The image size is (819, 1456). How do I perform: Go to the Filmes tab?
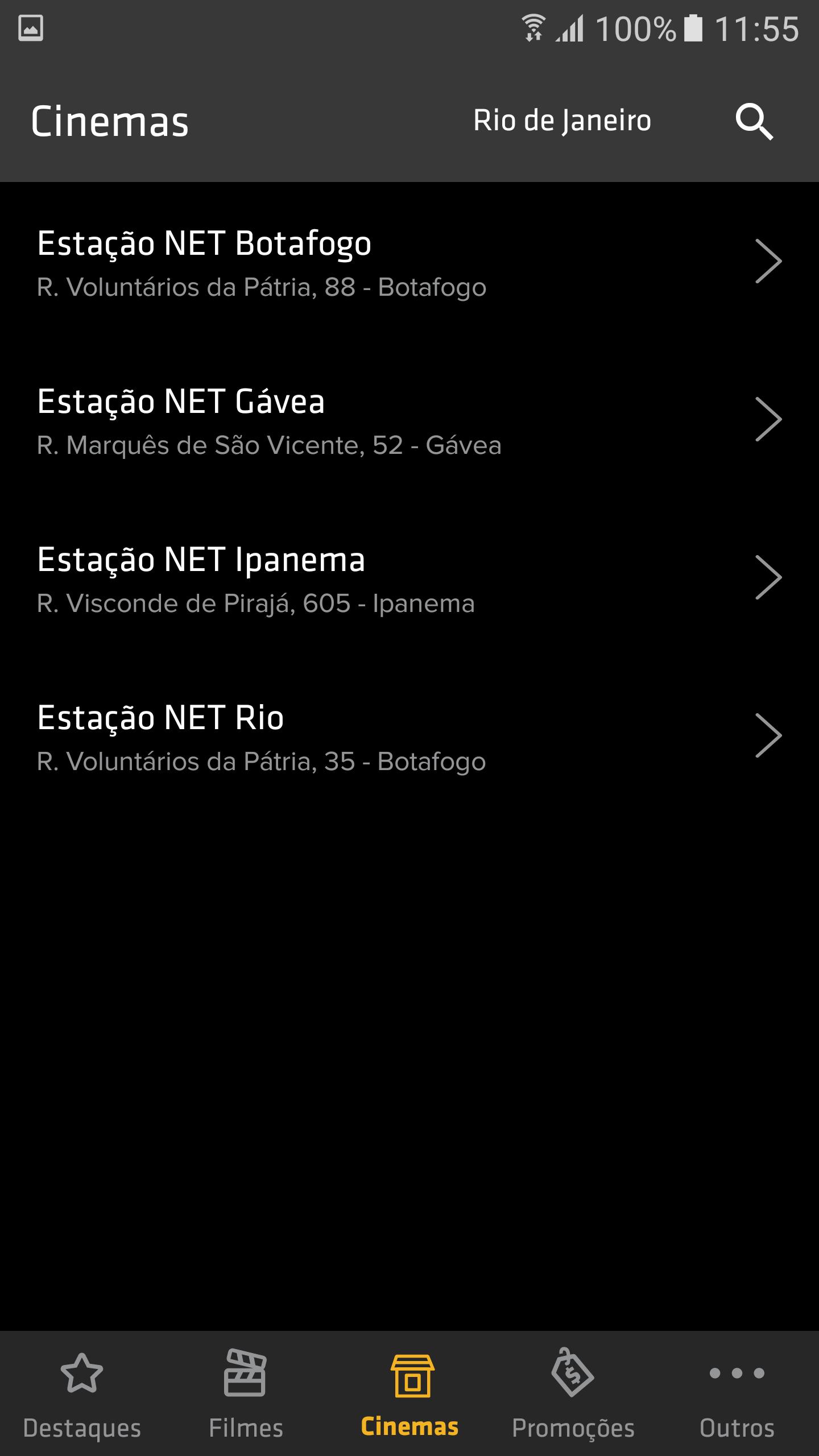(246, 1393)
